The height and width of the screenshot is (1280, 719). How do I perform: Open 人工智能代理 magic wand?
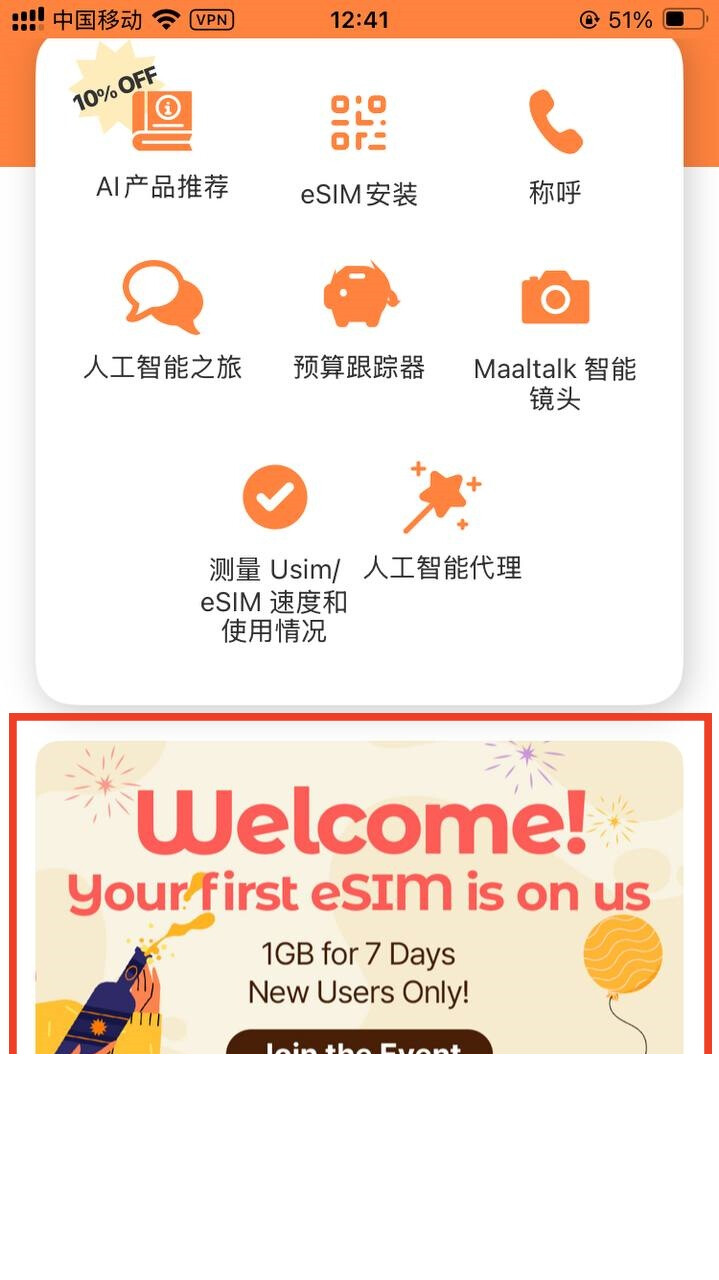click(443, 520)
